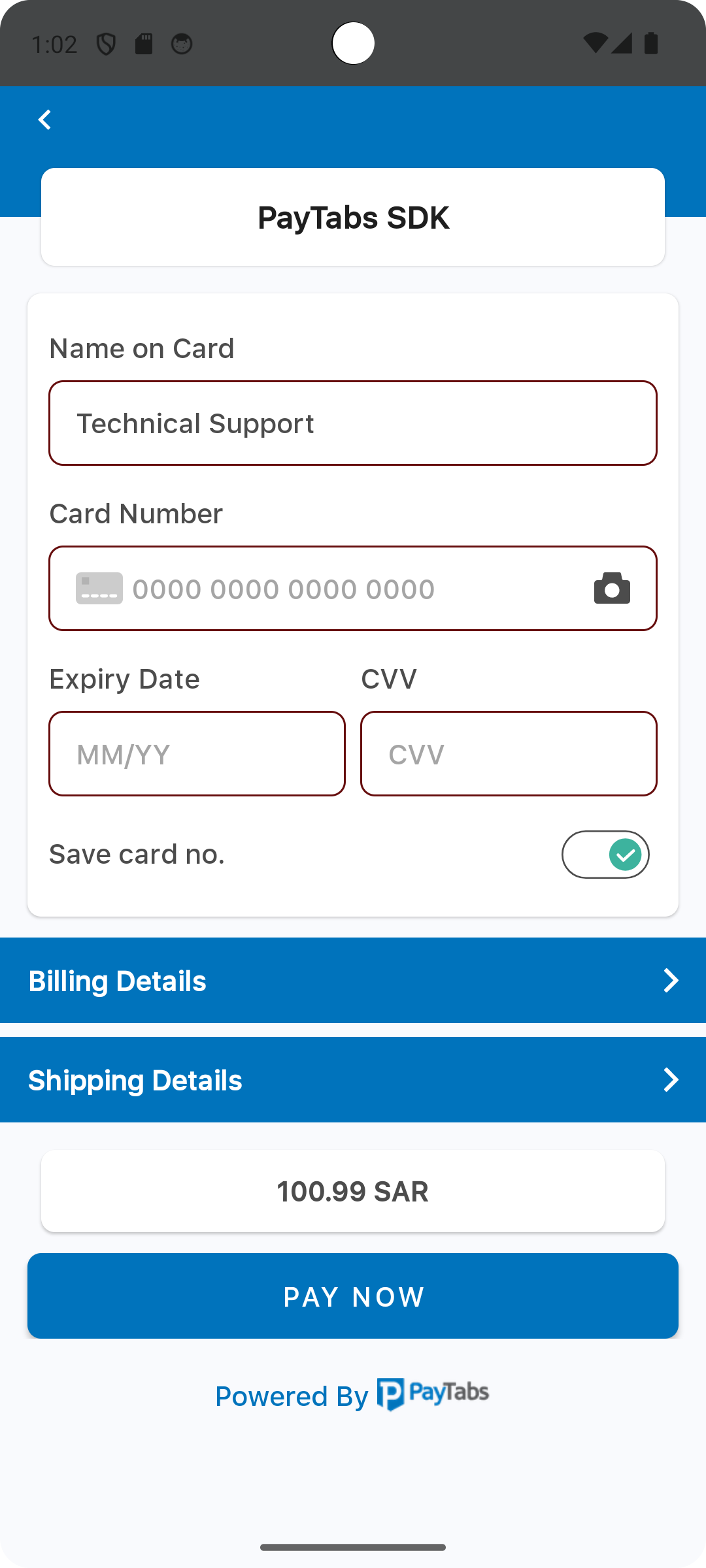Screen dimensions: 706x1568
Task: Tap the camera icon to scan card
Action: (x=612, y=588)
